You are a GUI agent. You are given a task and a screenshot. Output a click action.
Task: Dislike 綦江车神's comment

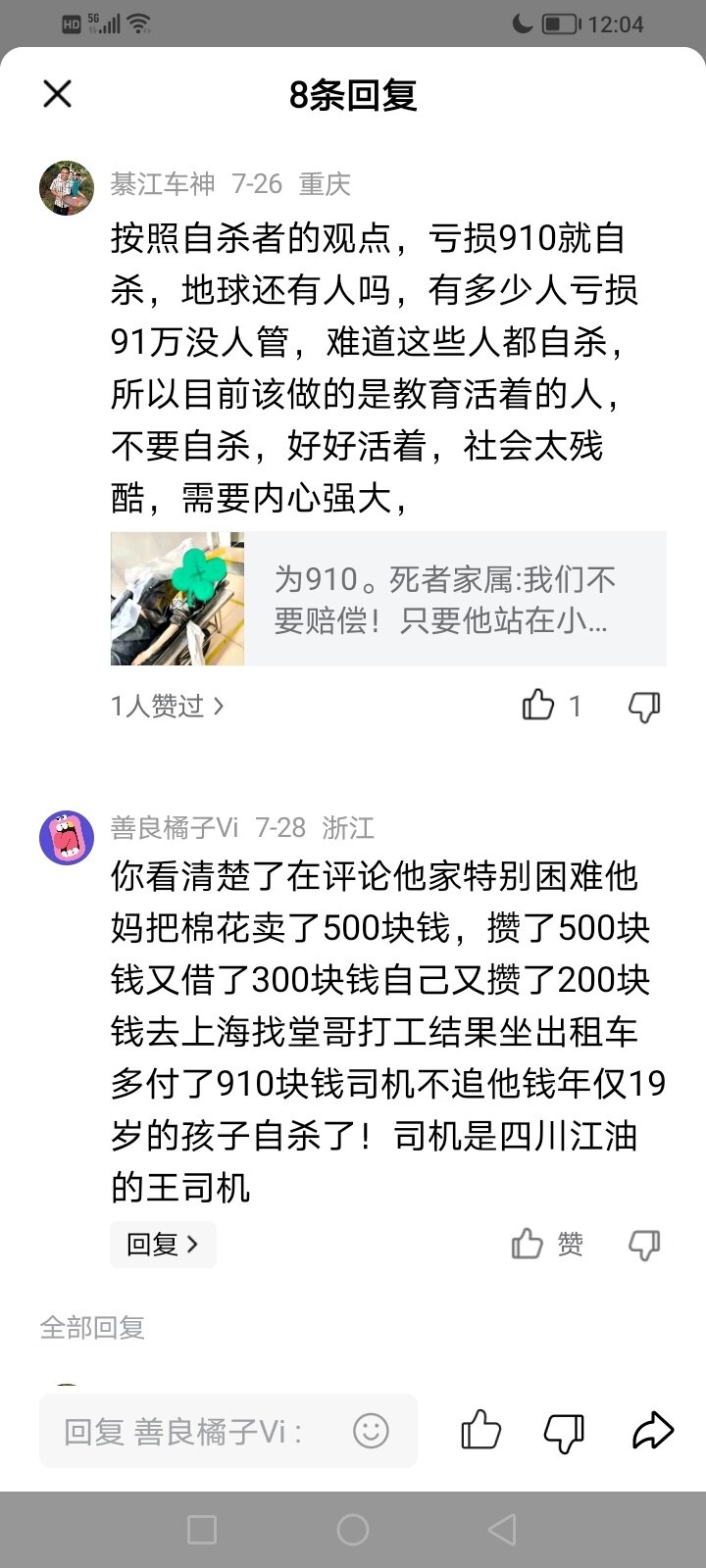click(x=644, y=706)
